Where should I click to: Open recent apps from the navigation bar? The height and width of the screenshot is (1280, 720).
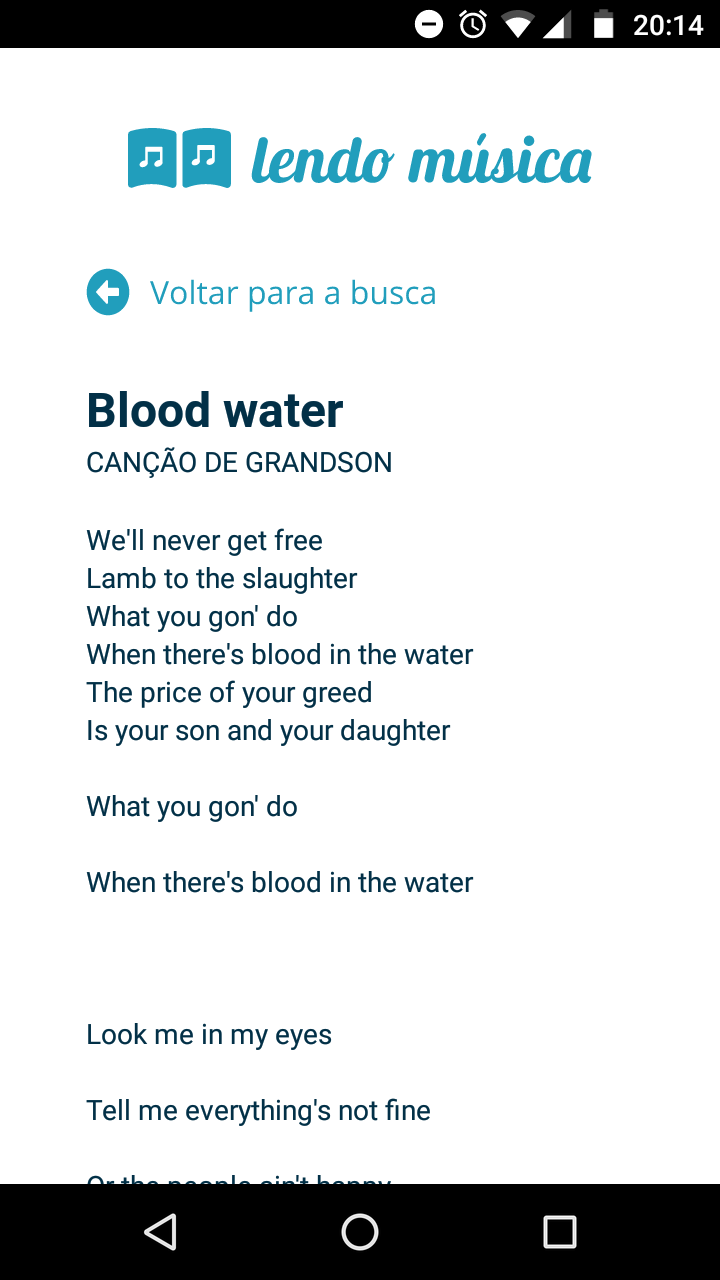(560, 1232)
